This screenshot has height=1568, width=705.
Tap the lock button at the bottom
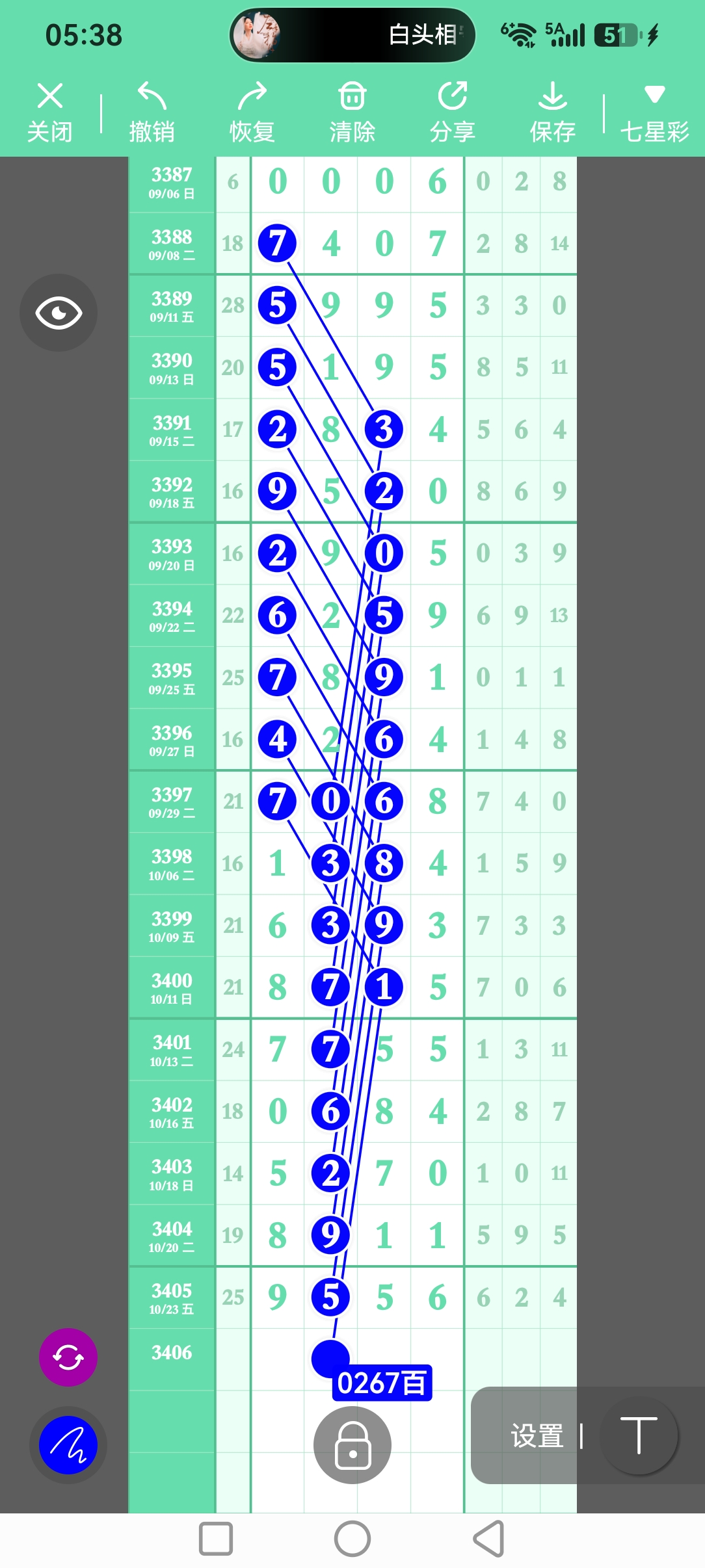click(x=352, y=1445)
